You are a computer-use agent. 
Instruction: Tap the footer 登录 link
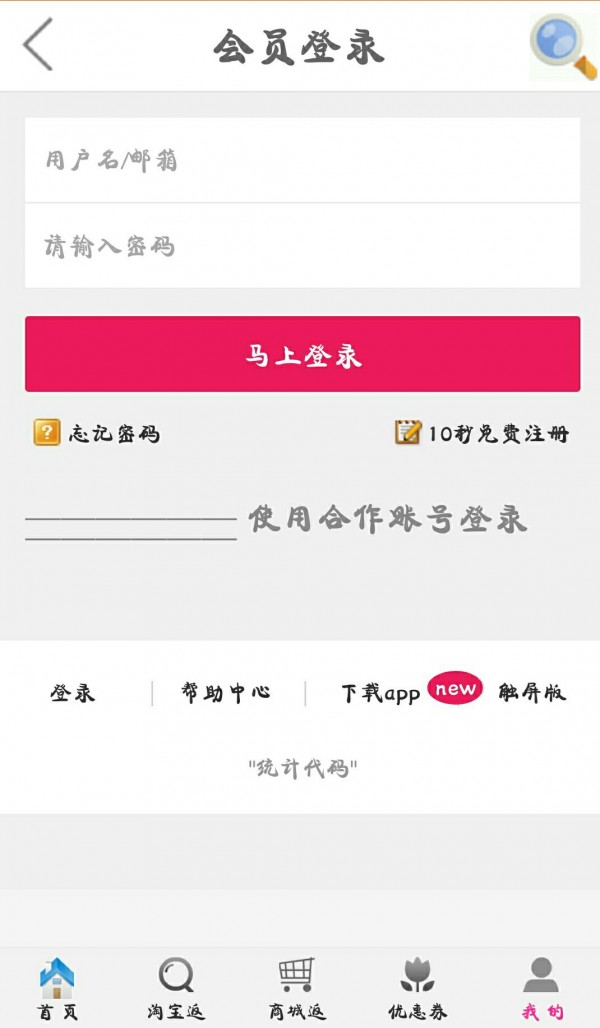click(x=73, y=693)
